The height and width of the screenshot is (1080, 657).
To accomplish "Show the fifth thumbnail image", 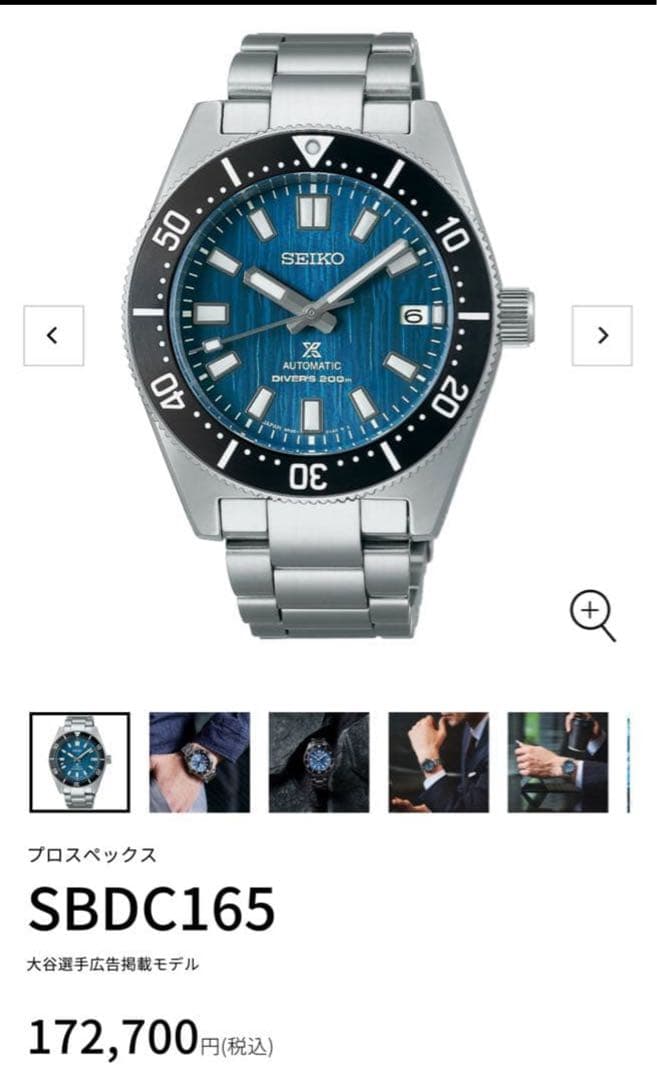I will [558, 762].
